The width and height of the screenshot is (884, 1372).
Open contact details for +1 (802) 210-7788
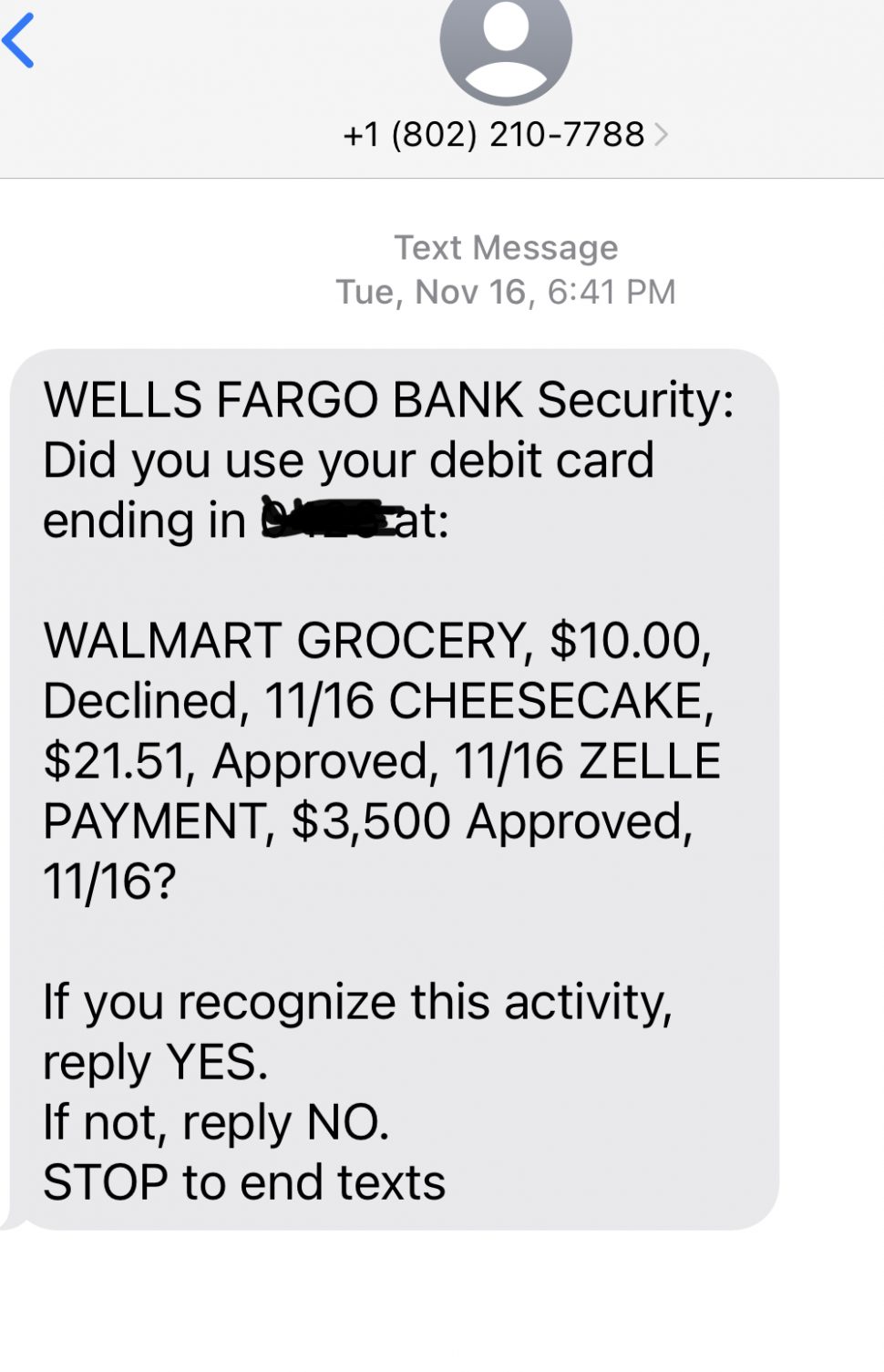[504, 135]
